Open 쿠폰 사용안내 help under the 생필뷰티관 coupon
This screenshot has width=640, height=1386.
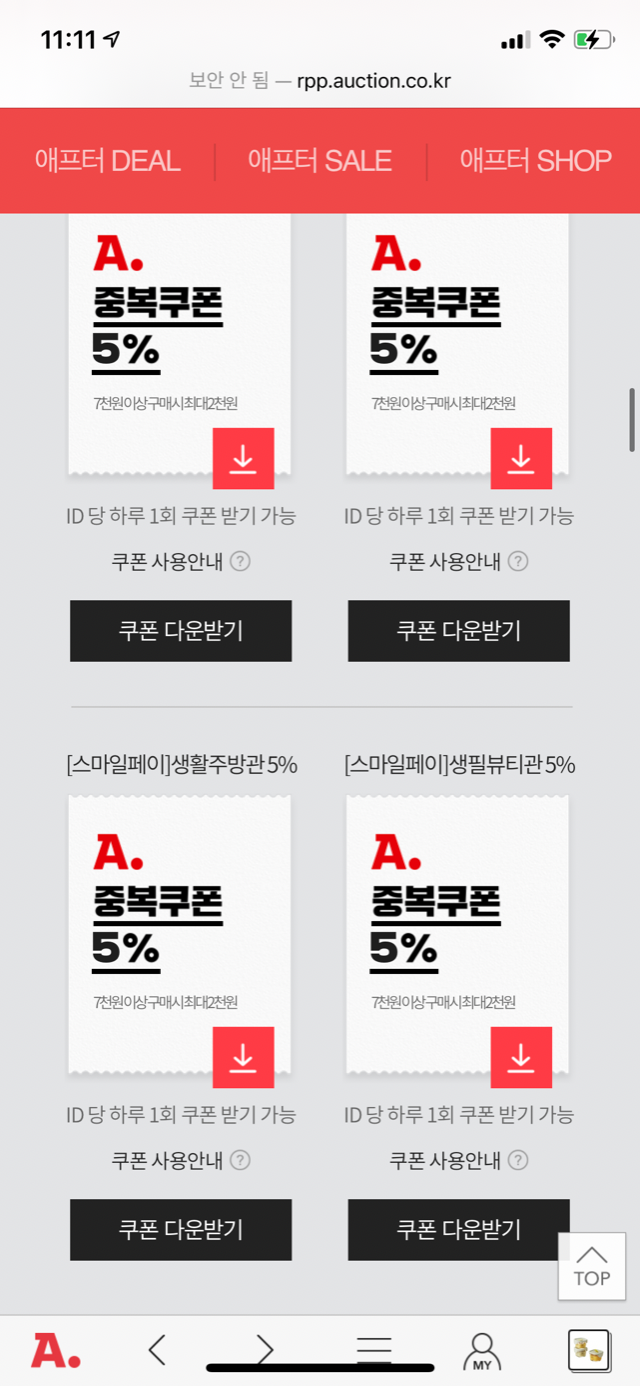459,1161
